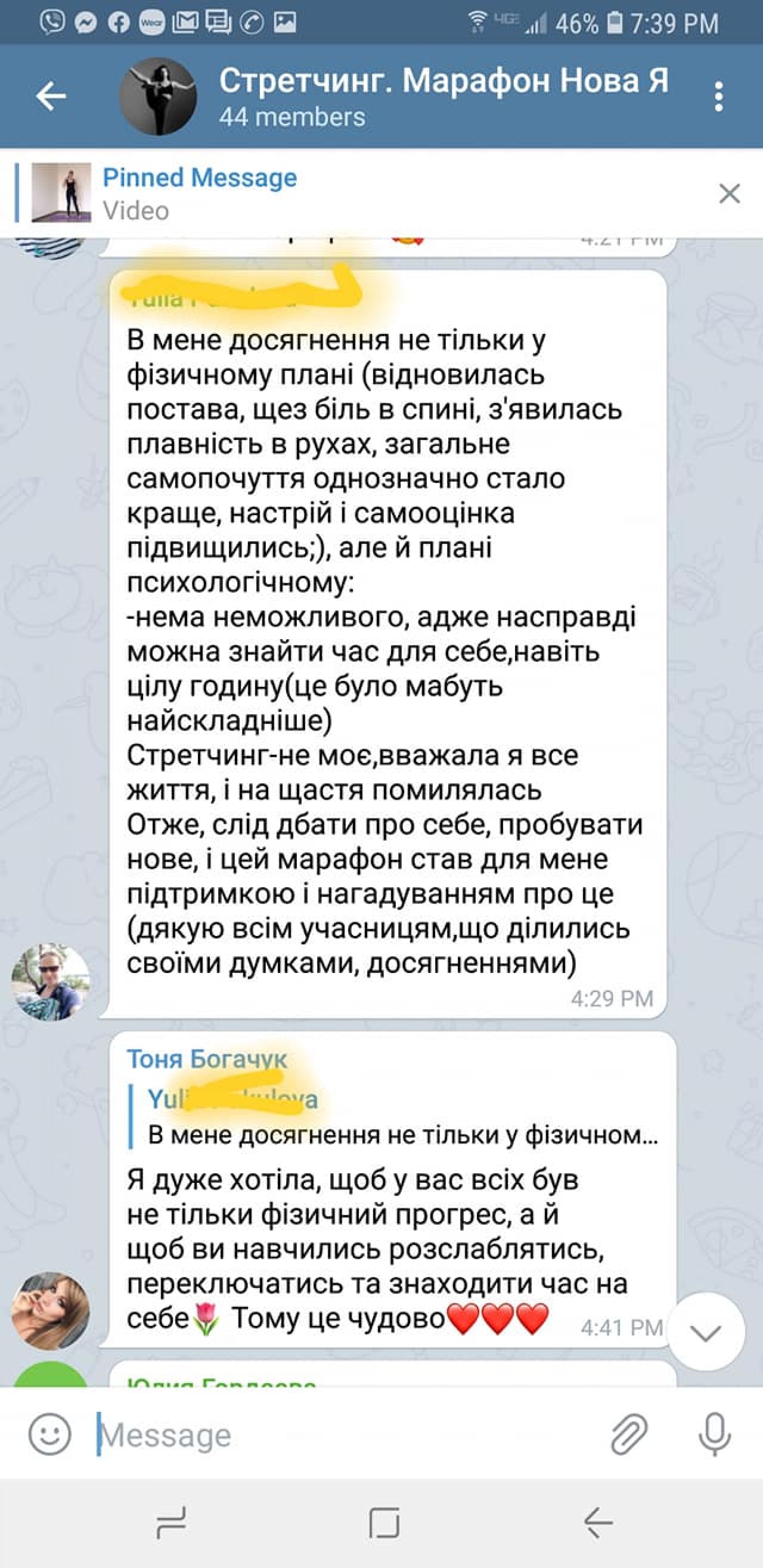Attach a file with the paperclip
Screen dimensions: 763x1568
pos(629,1434)
